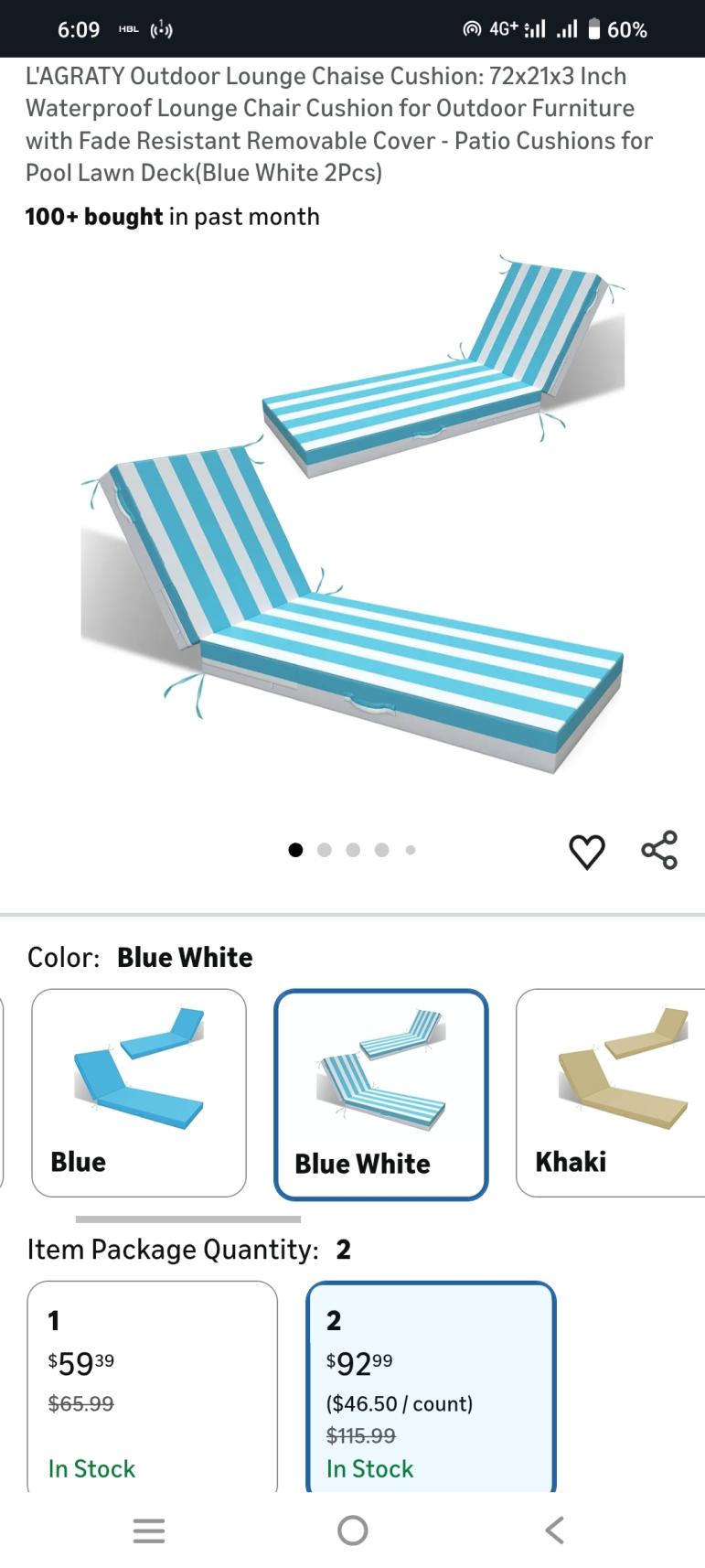The width and height of the screenshot is (705, 1568).
Task: Share this product listing
Action: coord(659,850)
